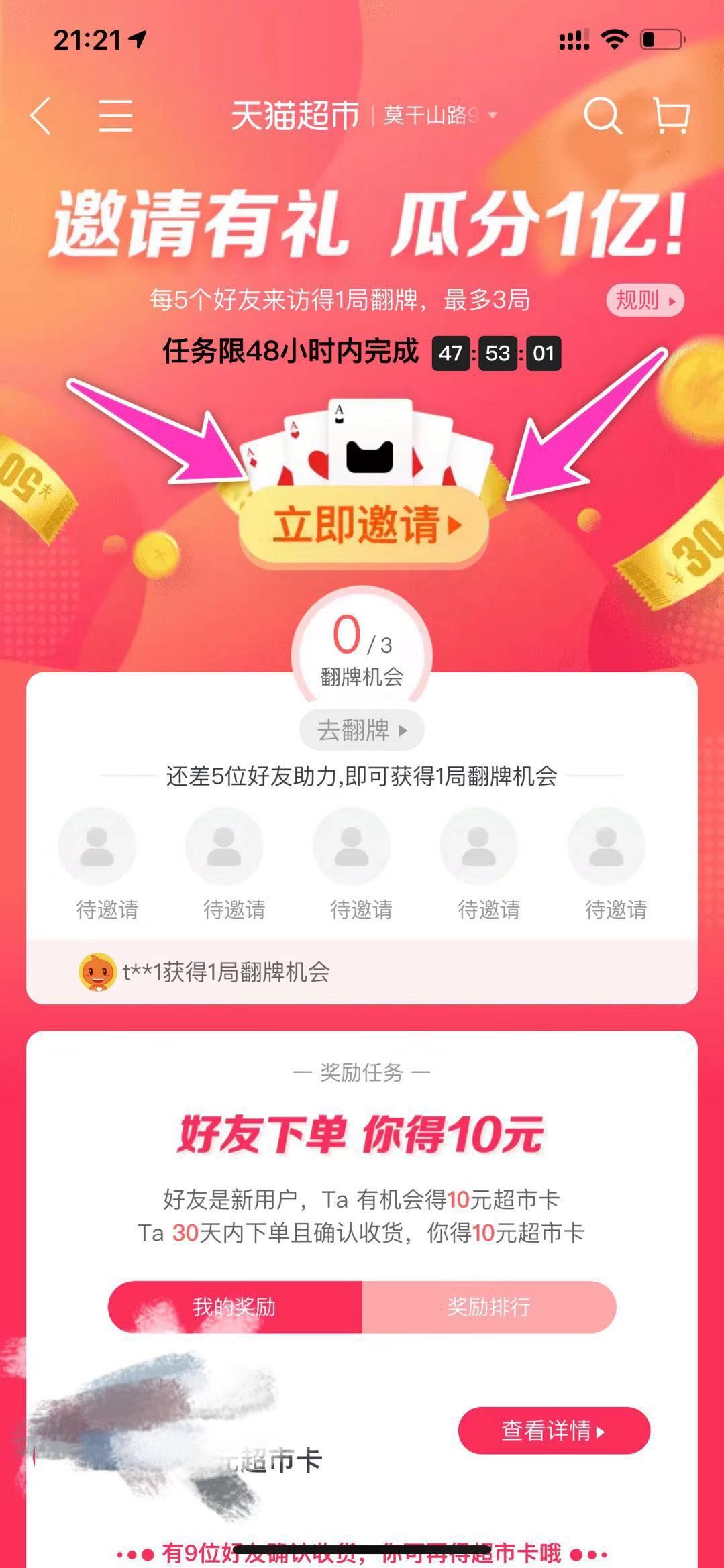Go back using the top-left arrow
This screenshot has height=1568, width=724.
(x=41, y=115)
